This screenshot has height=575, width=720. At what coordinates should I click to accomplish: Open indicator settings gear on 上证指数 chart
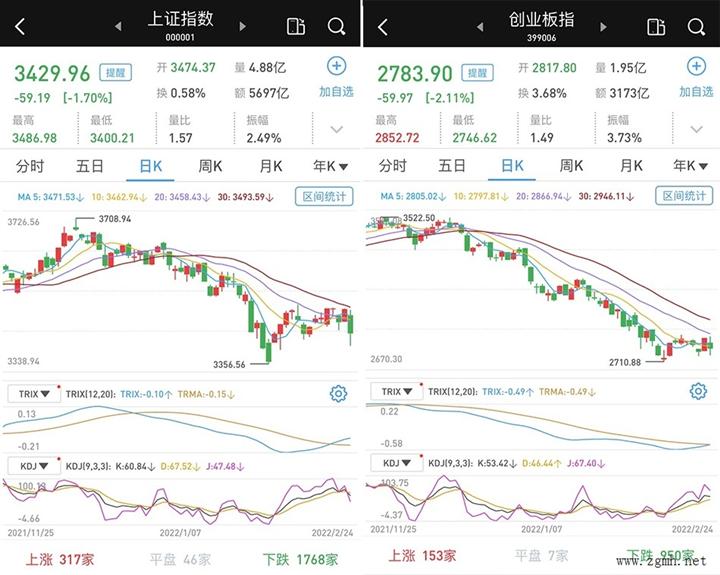[338, 394]
